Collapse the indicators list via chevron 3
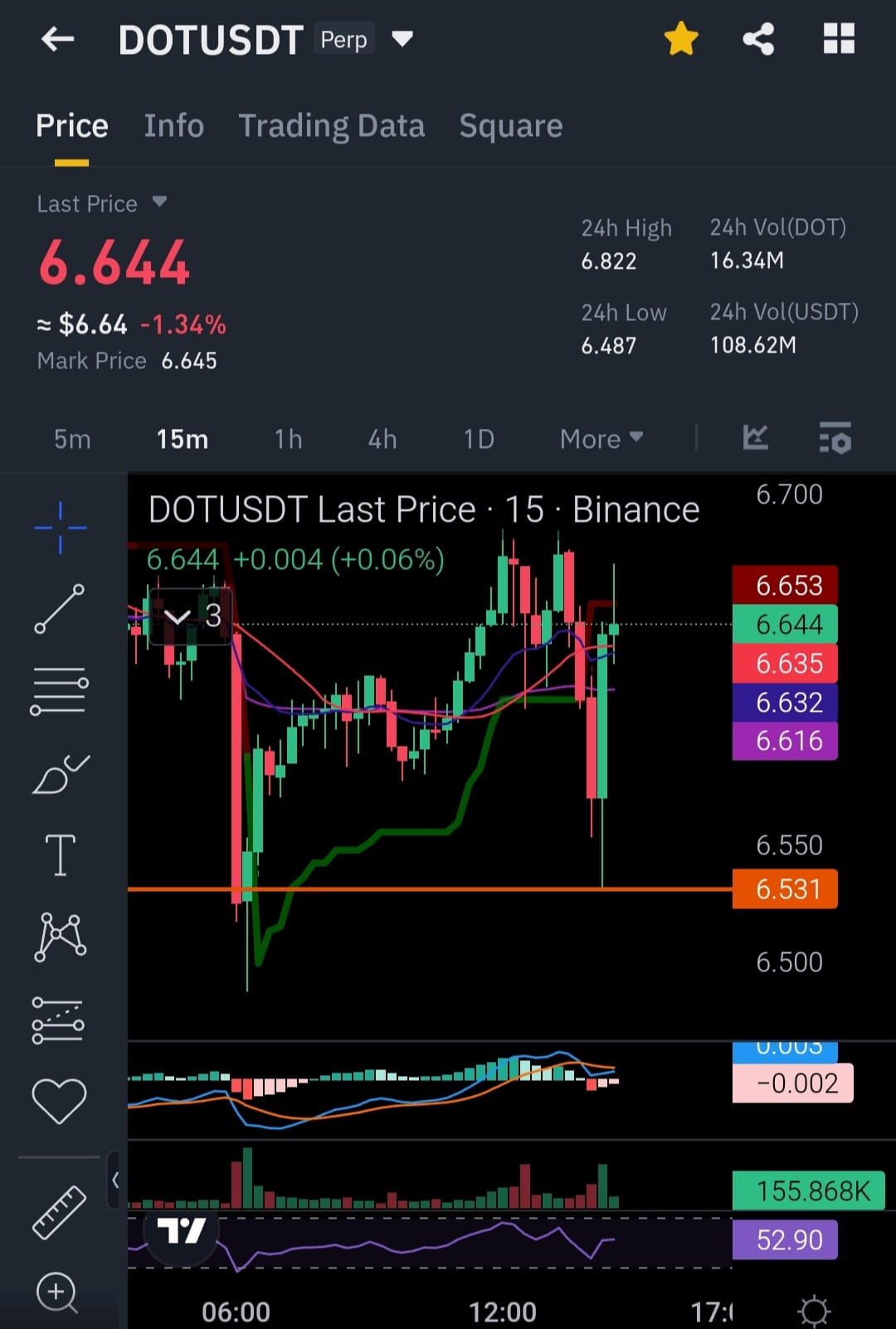Screen dimensions: 896x1329 click(178, 616)
